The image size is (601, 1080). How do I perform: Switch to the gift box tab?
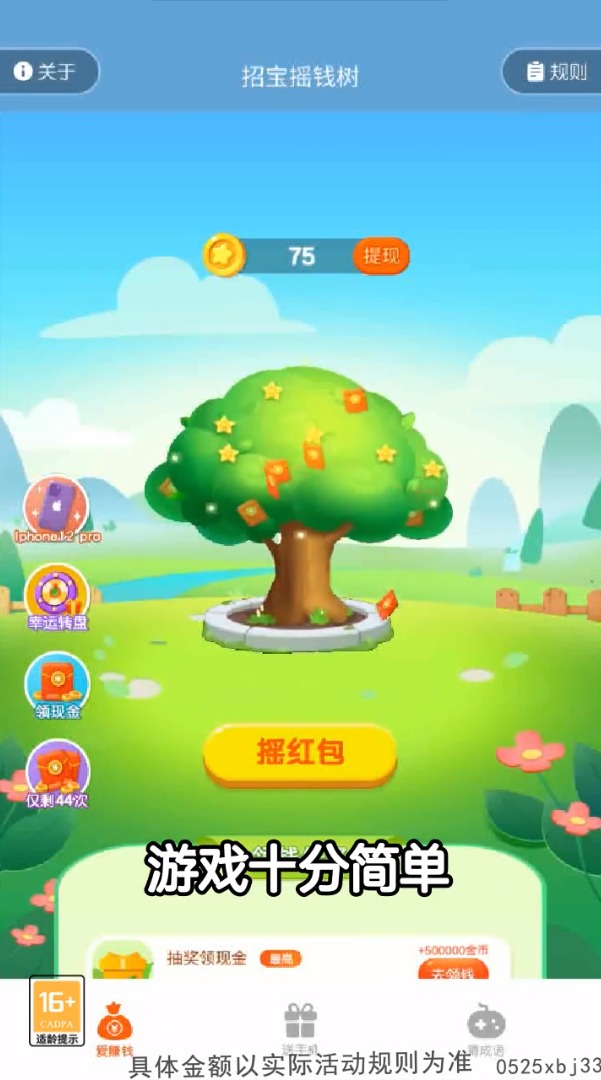tap(300, 1024)
